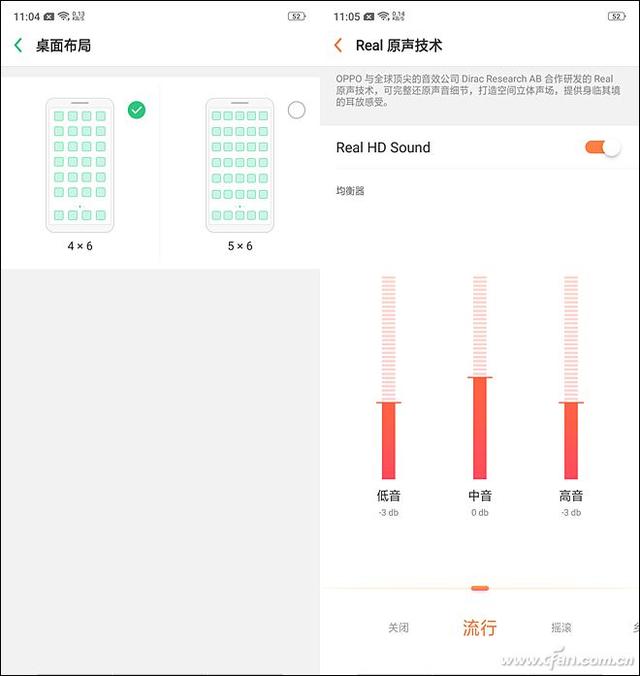This screenshot has width=640, height=676.
Task: Go back from Real 原声技术 screen
Action: coord(338,46)
